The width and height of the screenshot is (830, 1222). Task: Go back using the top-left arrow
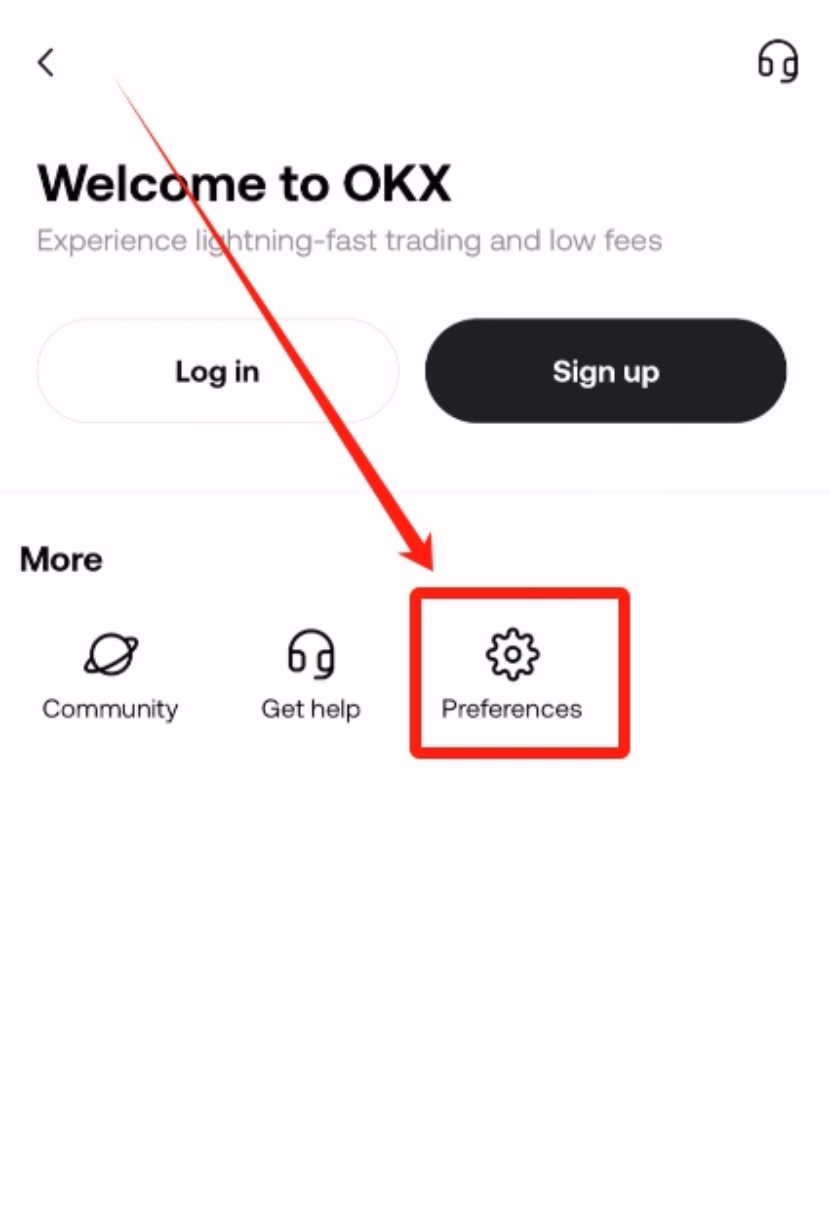tap(46, 62)
